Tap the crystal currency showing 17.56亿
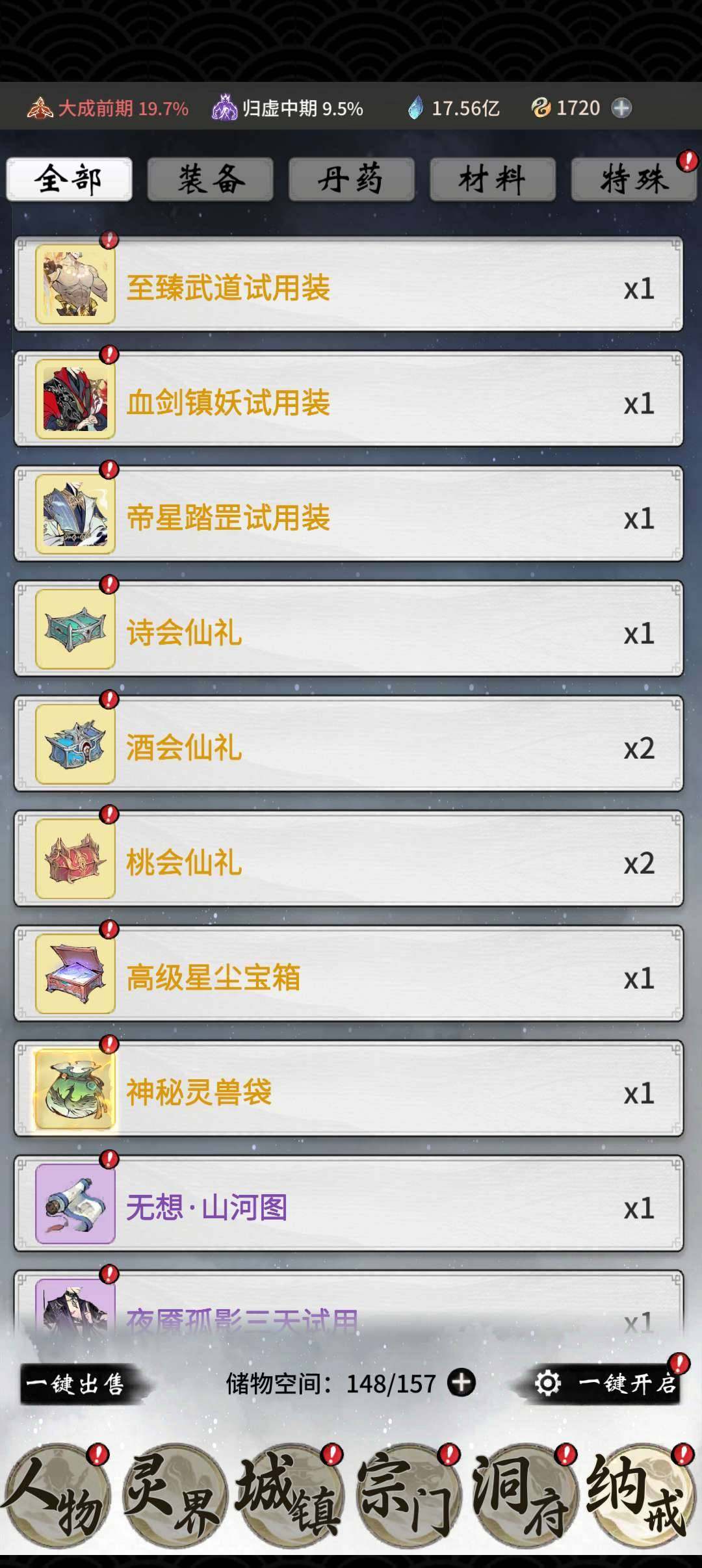Viewport: 702px width, 1568px height. (x=455, y=106)
